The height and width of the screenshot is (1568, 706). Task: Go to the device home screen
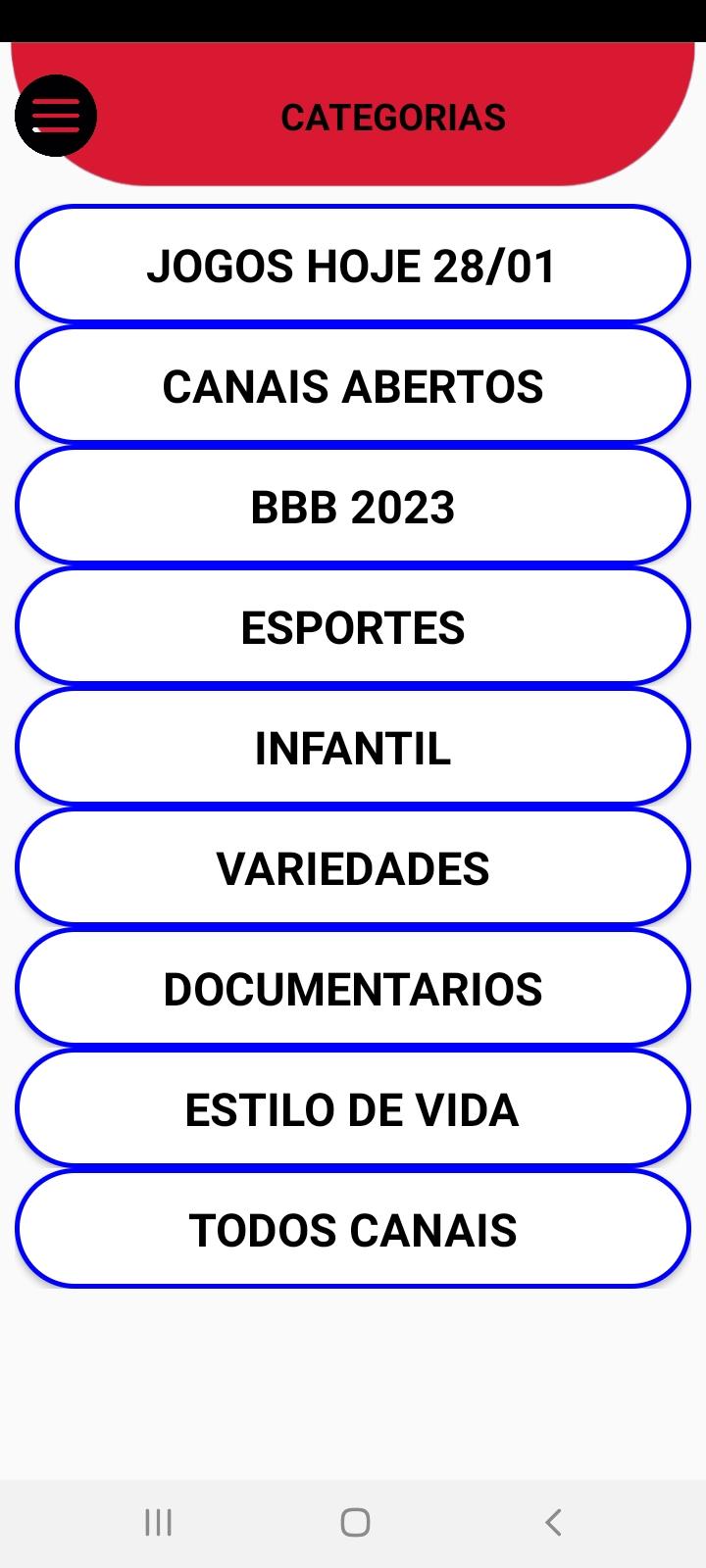355,1522
